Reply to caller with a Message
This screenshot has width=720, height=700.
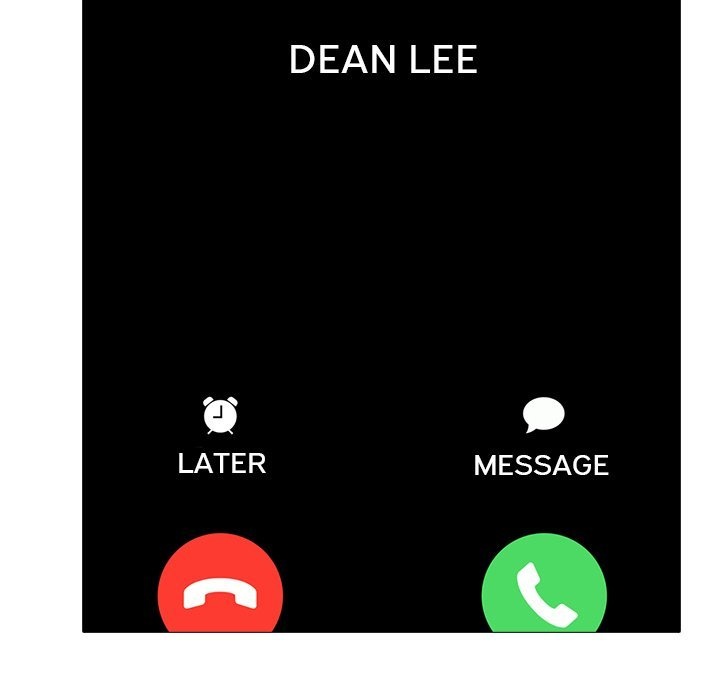(542, 437)
